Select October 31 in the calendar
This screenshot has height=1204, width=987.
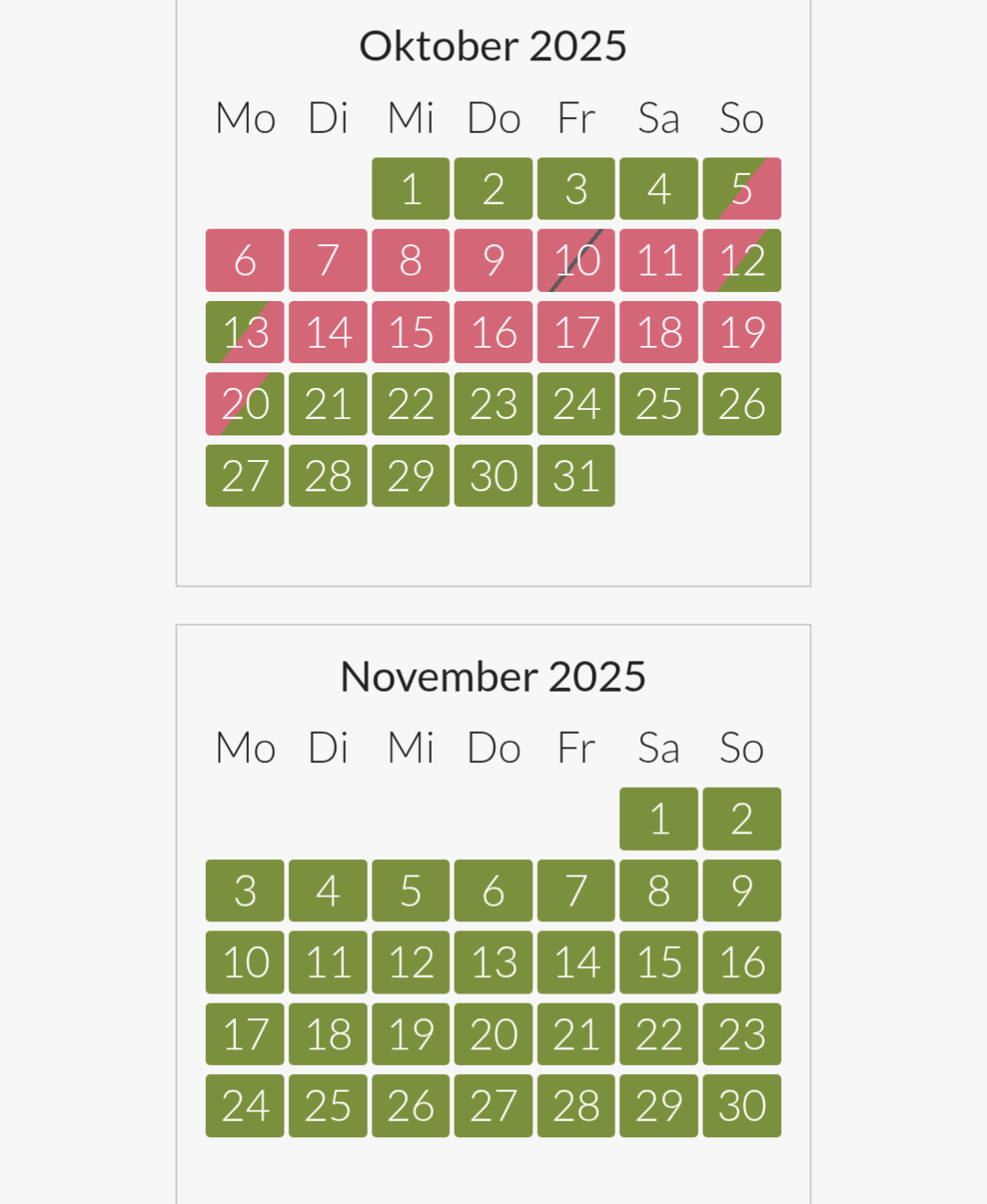coord(576,476)
